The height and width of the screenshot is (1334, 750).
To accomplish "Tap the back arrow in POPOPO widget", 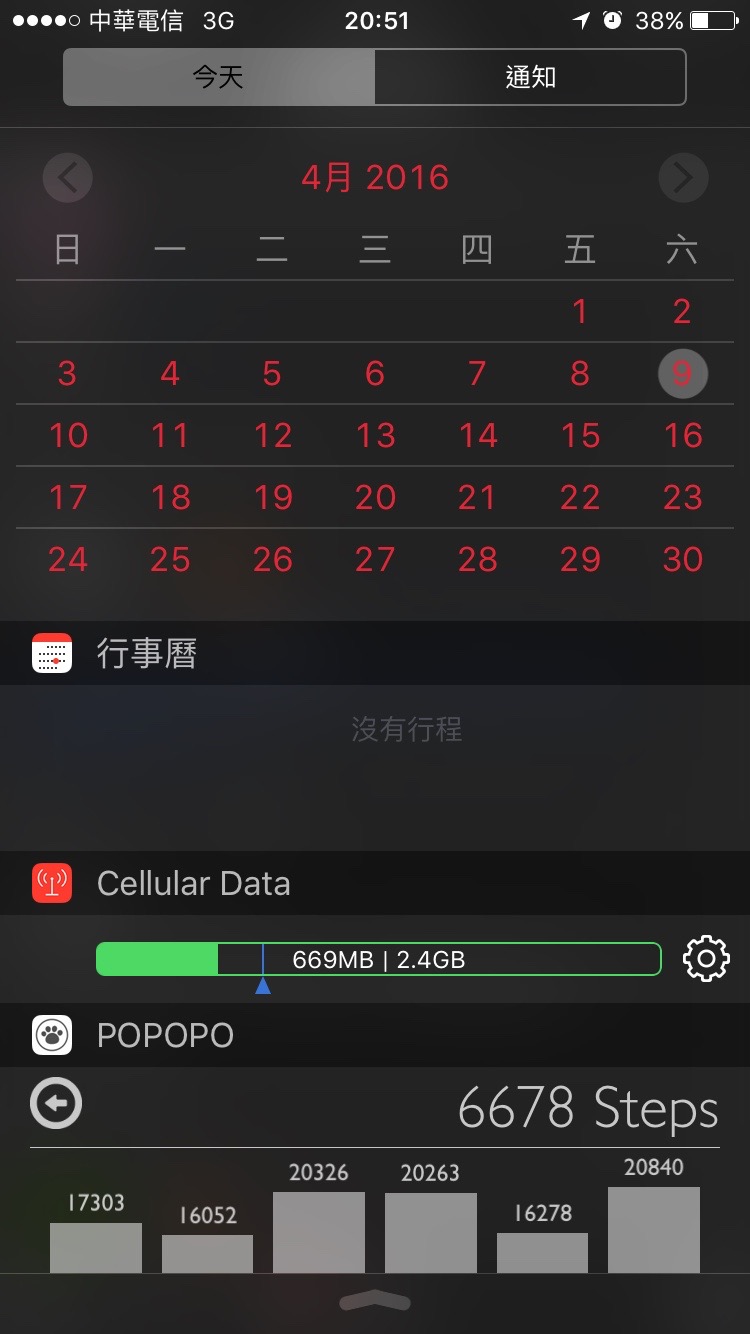I will tap(56, 1104).
